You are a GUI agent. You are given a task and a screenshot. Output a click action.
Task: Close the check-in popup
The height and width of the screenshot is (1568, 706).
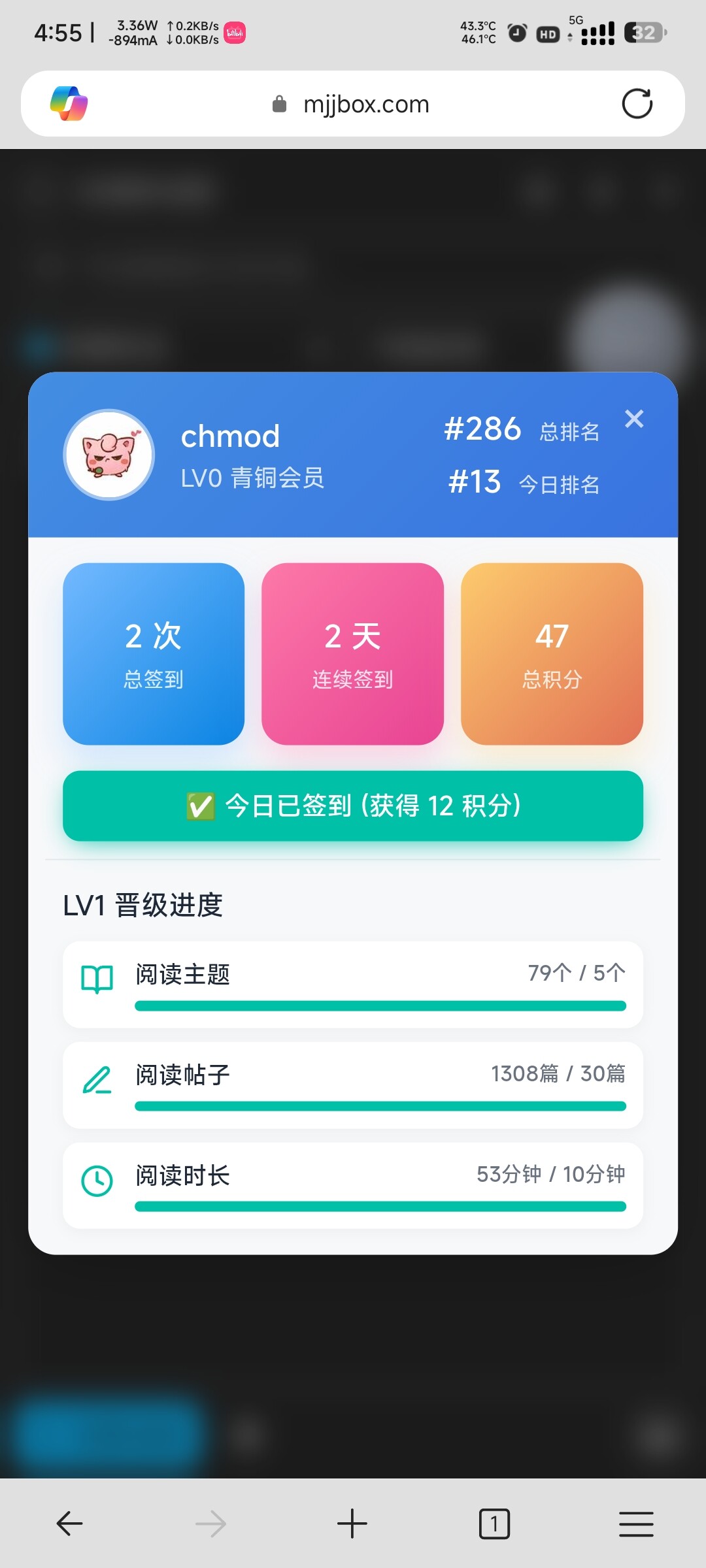[x=634, y=419]
